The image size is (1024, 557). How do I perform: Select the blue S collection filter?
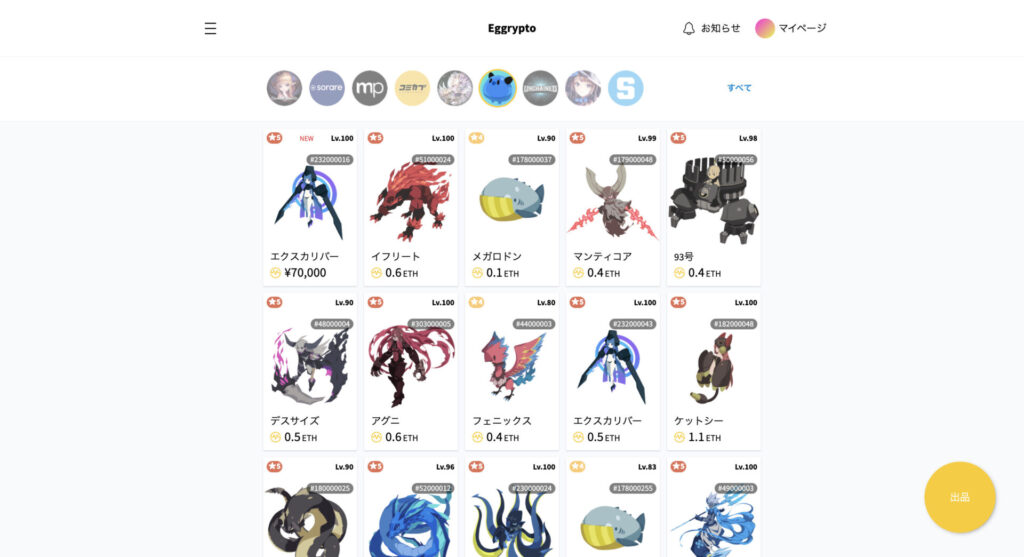coord(625,88)
